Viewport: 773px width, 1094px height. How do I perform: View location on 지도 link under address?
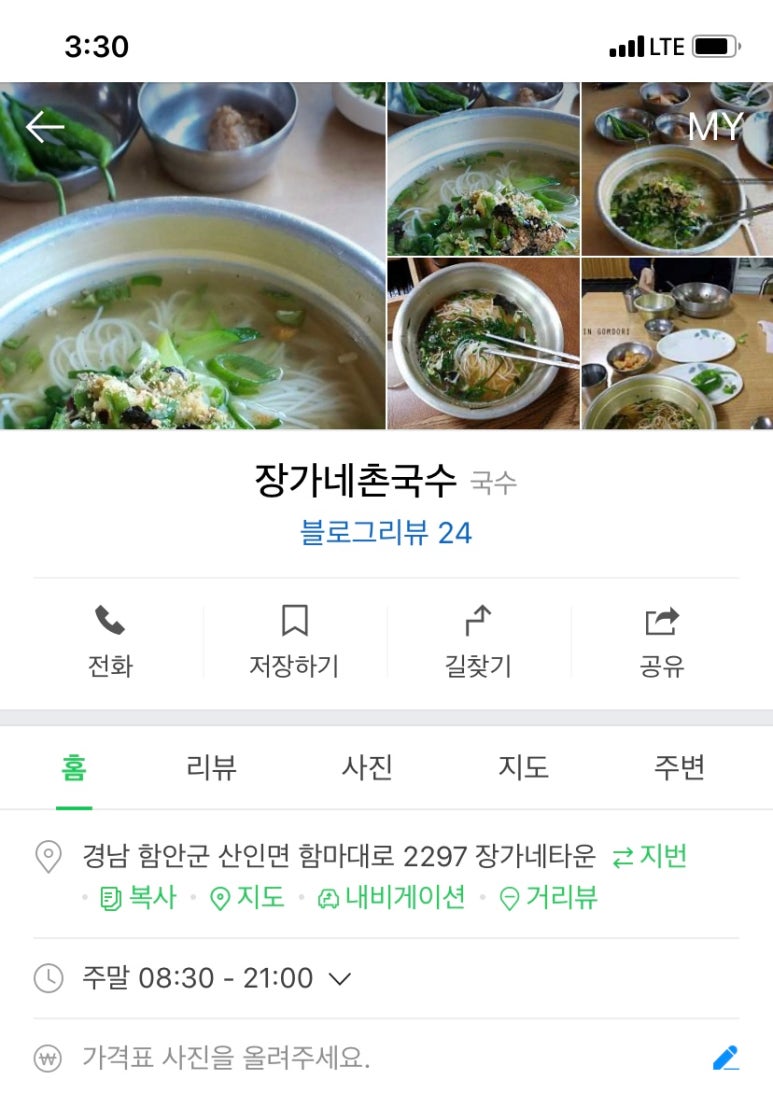point(247,898)
